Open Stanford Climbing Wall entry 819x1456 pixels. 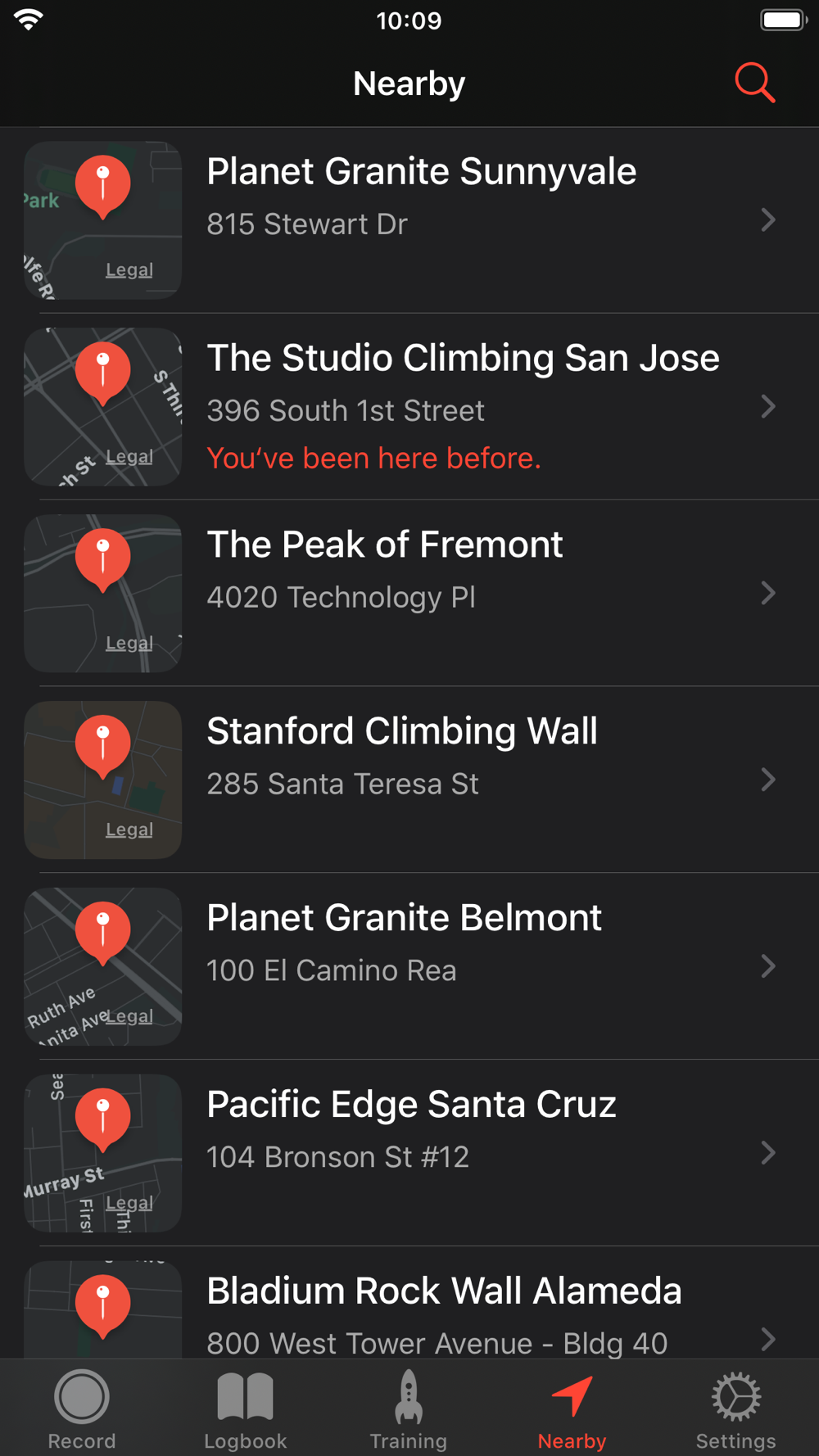409,780
